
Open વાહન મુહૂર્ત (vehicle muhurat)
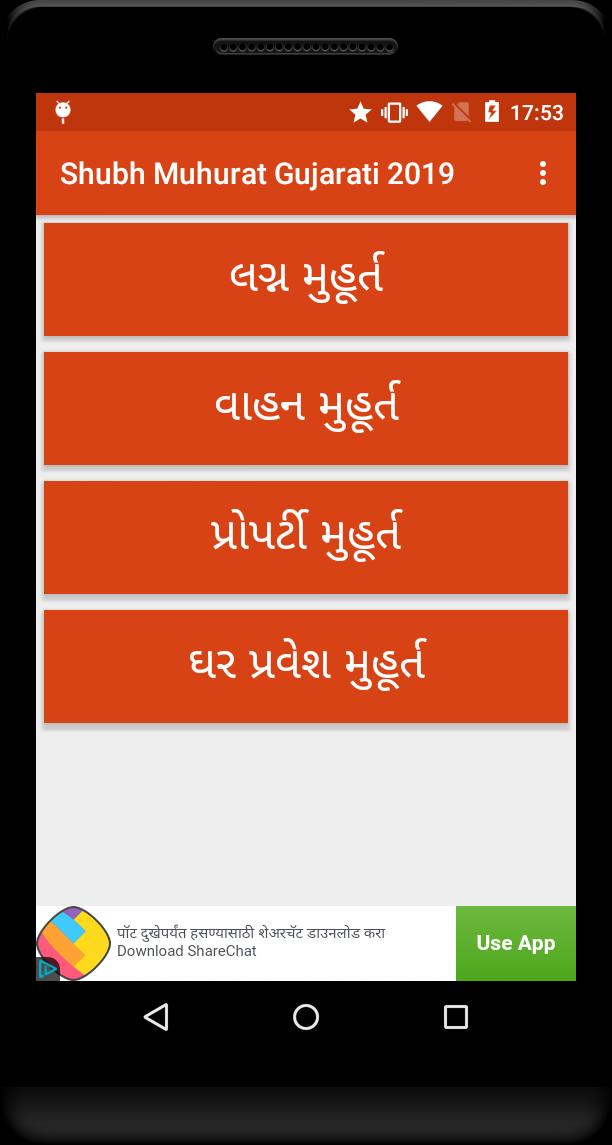(306, 408)
